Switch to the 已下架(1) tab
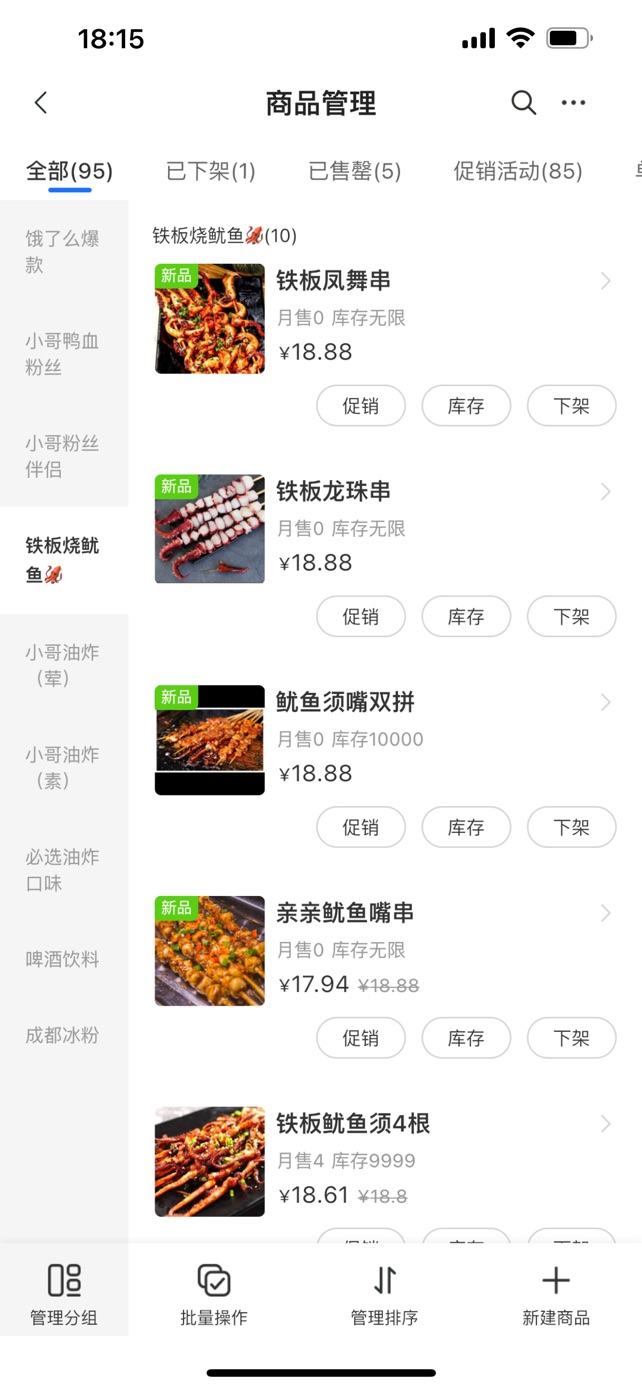The height and width of the screenshot is (1389, 642). click(210, 171)
